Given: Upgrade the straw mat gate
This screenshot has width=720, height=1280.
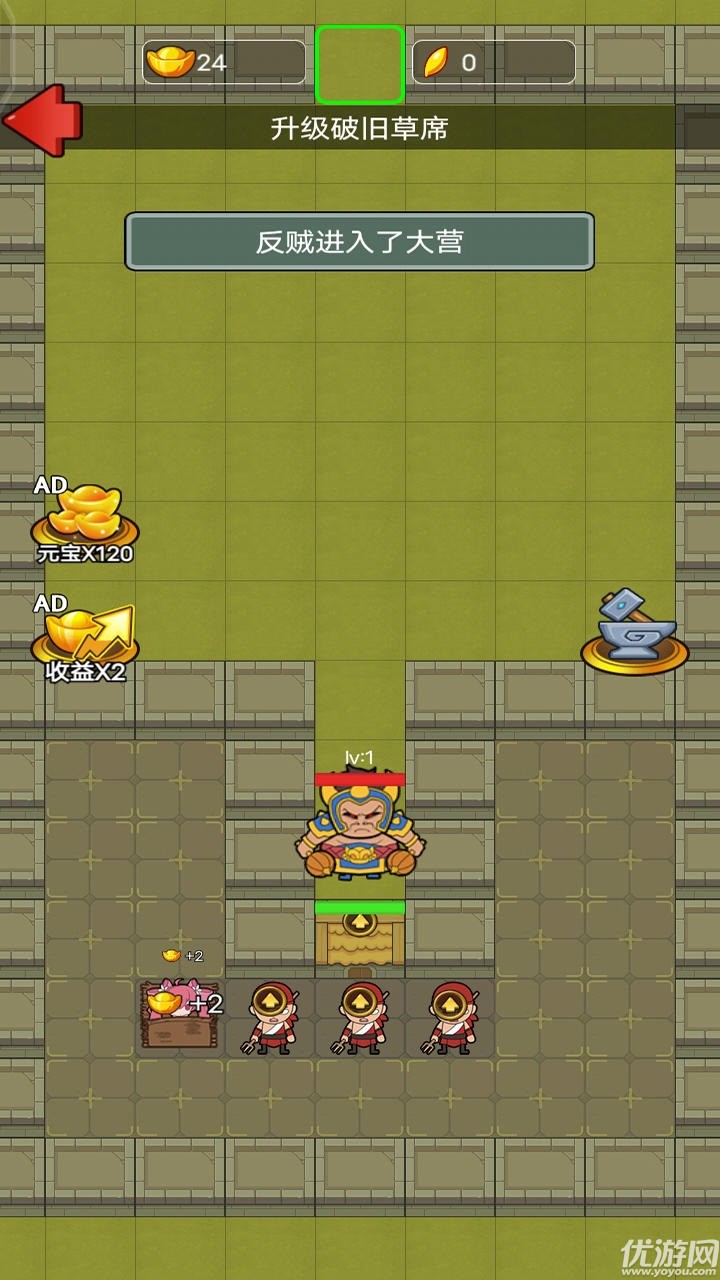Looking at the screenshot, I should click(x=360, y=933).
